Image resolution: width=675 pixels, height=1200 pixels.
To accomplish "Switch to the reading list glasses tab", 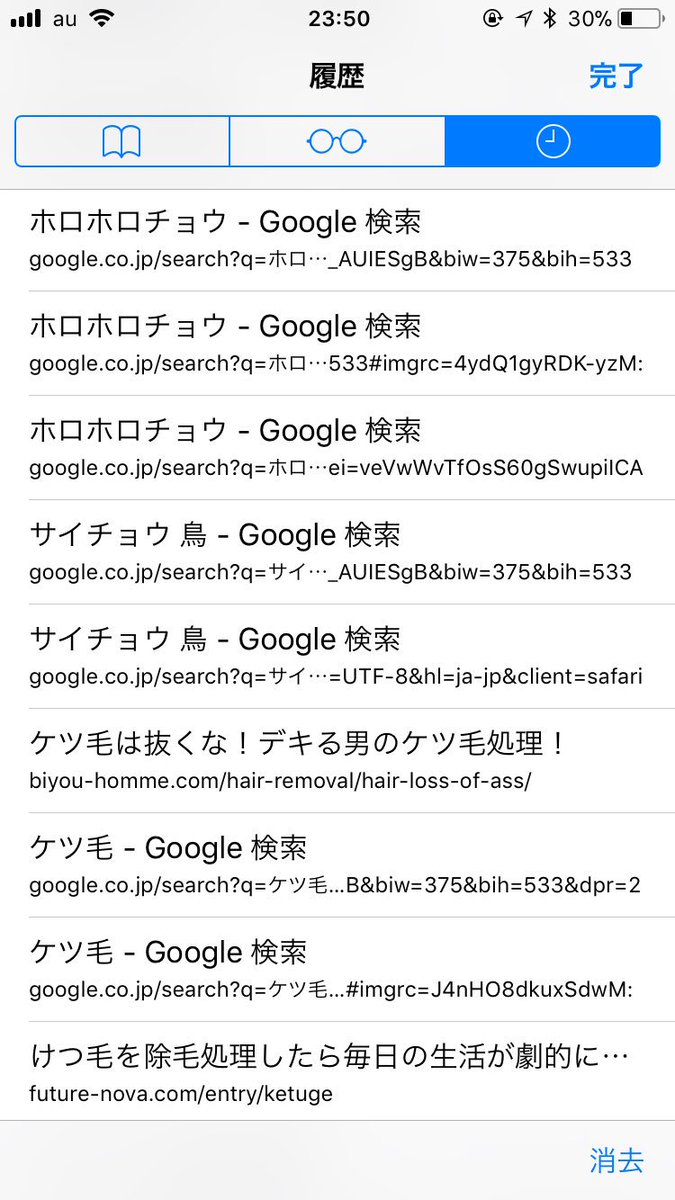I will click(337, 141).
